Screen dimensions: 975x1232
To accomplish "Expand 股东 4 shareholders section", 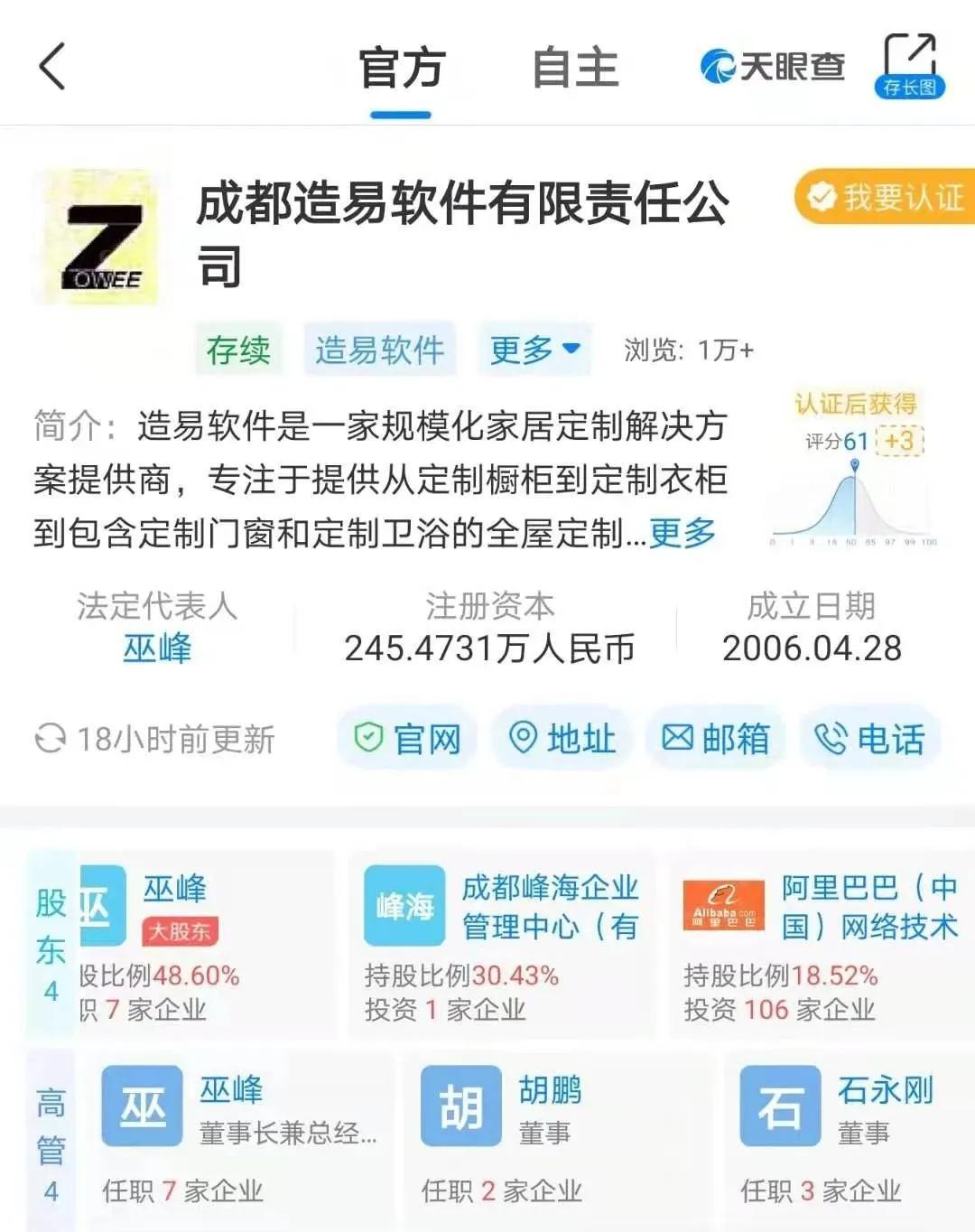I will coord(51,946).
